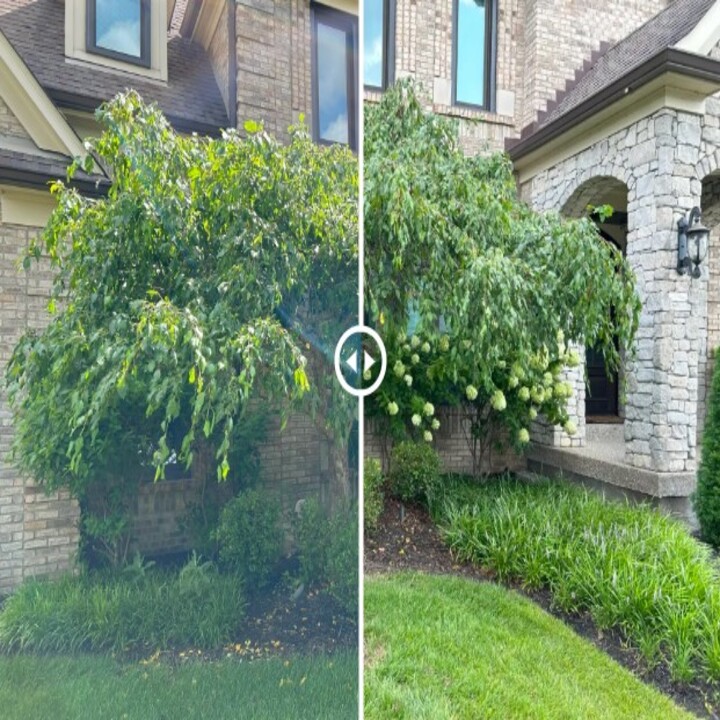
Task: Tap the before/after comparison slider handle
Action: (x=360, y=361)
